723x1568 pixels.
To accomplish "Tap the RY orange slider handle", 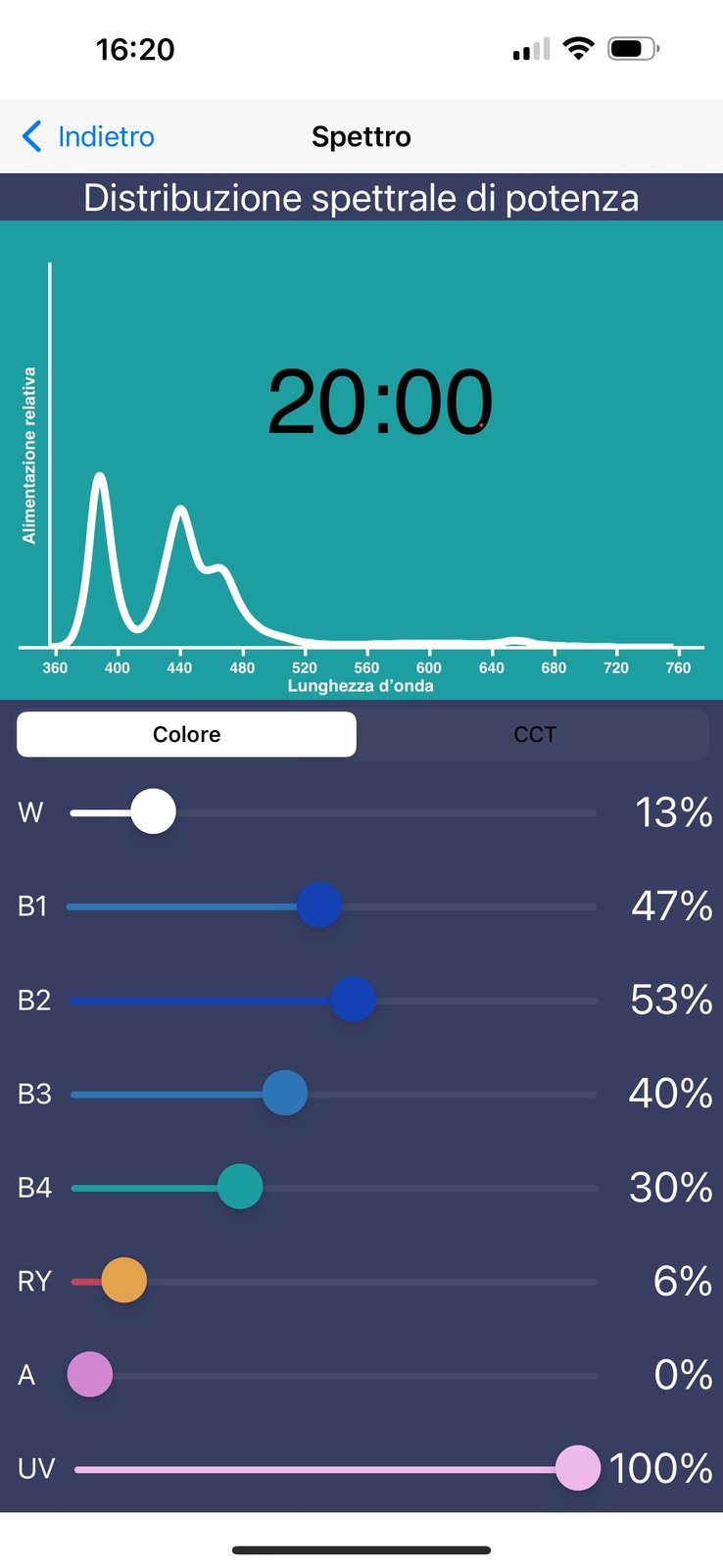I will [x=123, y=1280].
